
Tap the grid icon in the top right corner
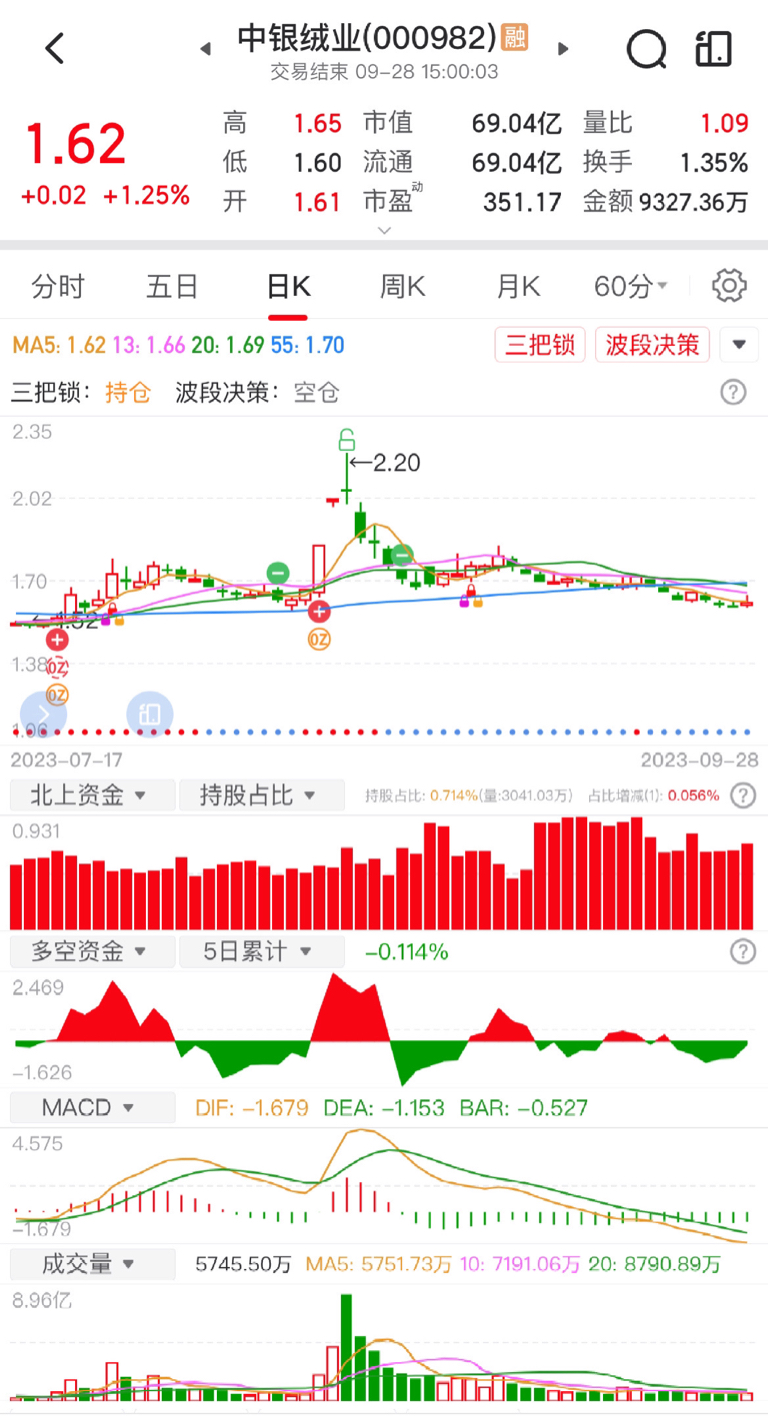point(713,47)
